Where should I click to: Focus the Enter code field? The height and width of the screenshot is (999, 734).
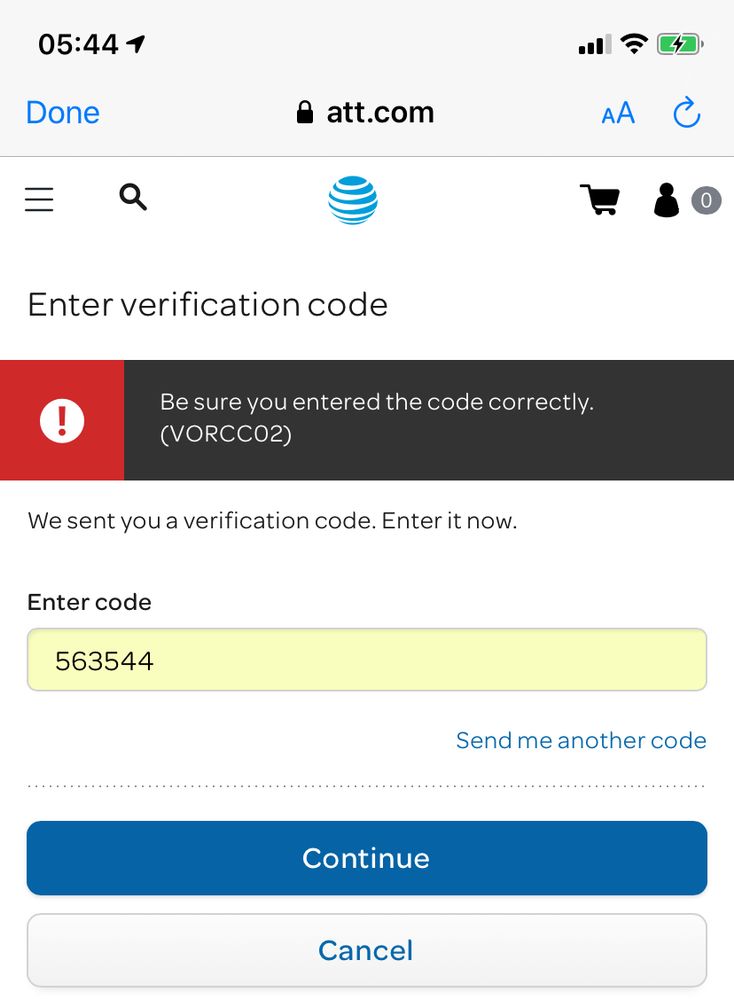366,660
